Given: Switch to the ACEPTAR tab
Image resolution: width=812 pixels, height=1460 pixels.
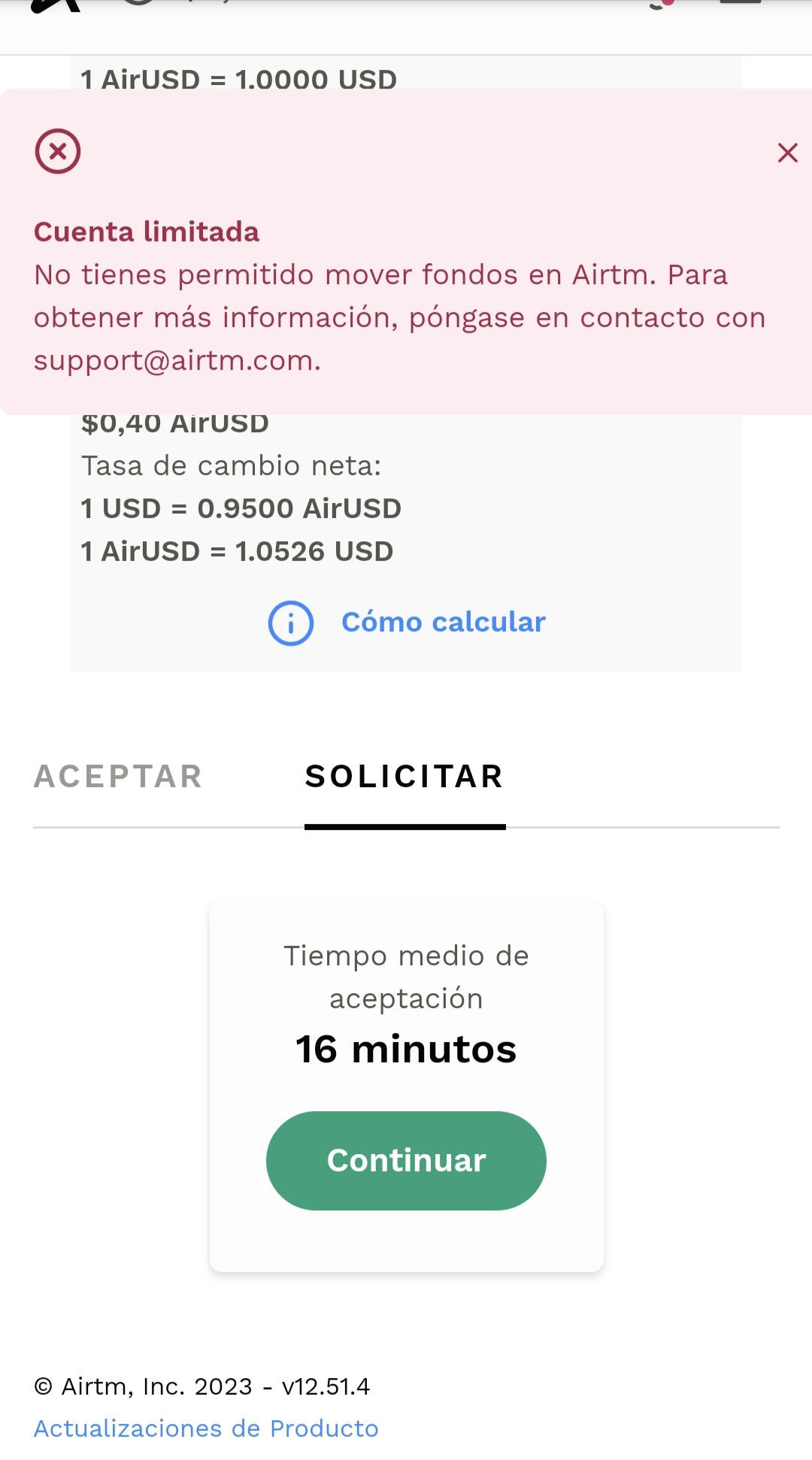Looking at the screenshot, I should click(x=118, y=777).
